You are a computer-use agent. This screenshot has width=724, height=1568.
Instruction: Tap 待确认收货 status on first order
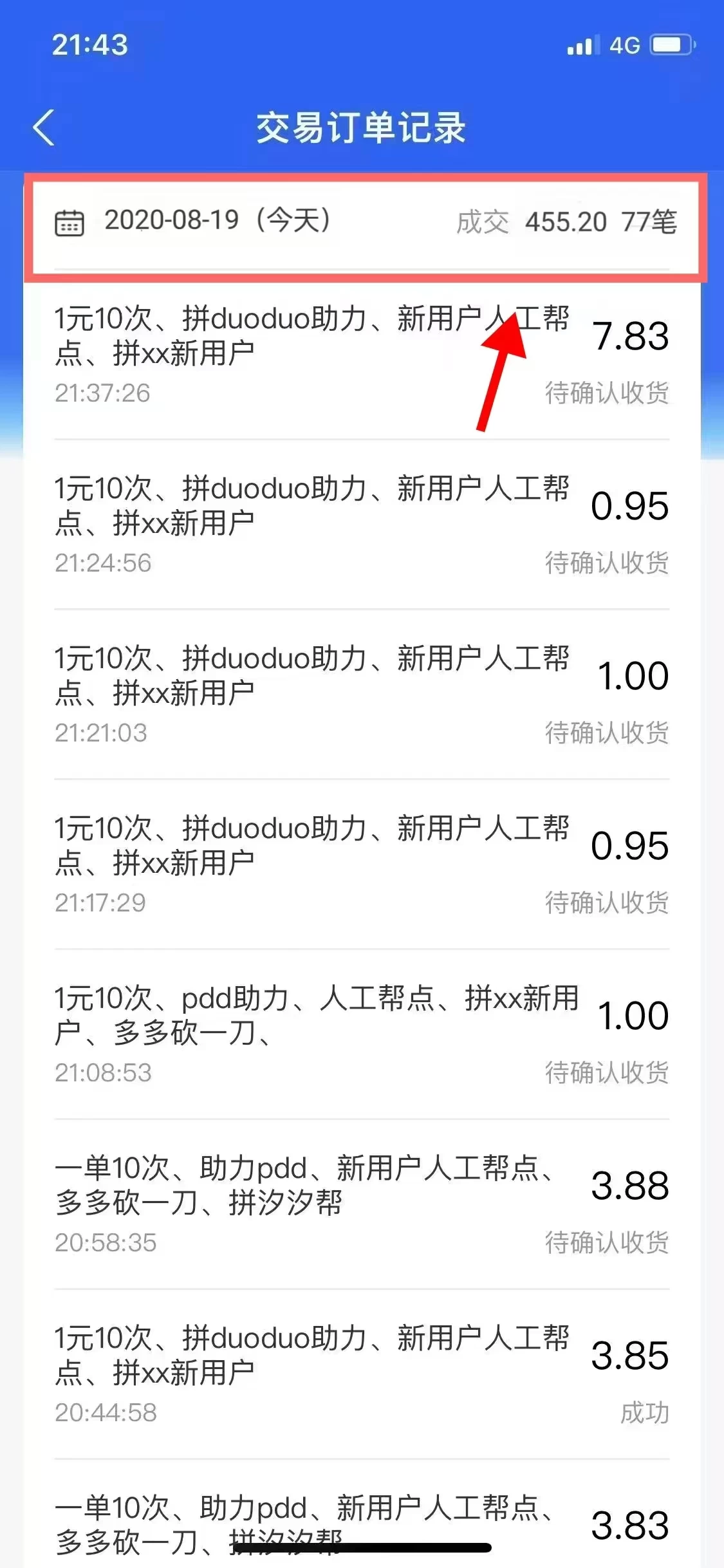coord(607,393)
